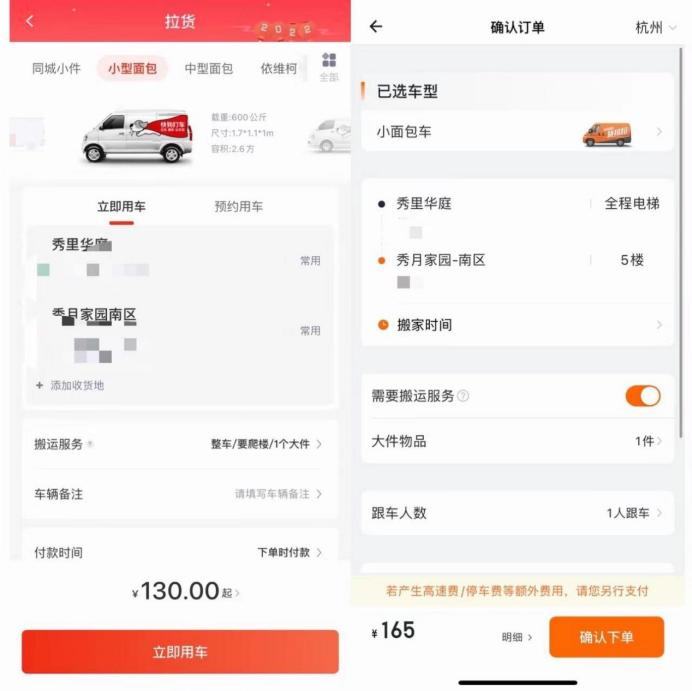Change 付款时间 setting
Image resolution: width=692 pixels, height=691 pixels.
pos(178,552)
